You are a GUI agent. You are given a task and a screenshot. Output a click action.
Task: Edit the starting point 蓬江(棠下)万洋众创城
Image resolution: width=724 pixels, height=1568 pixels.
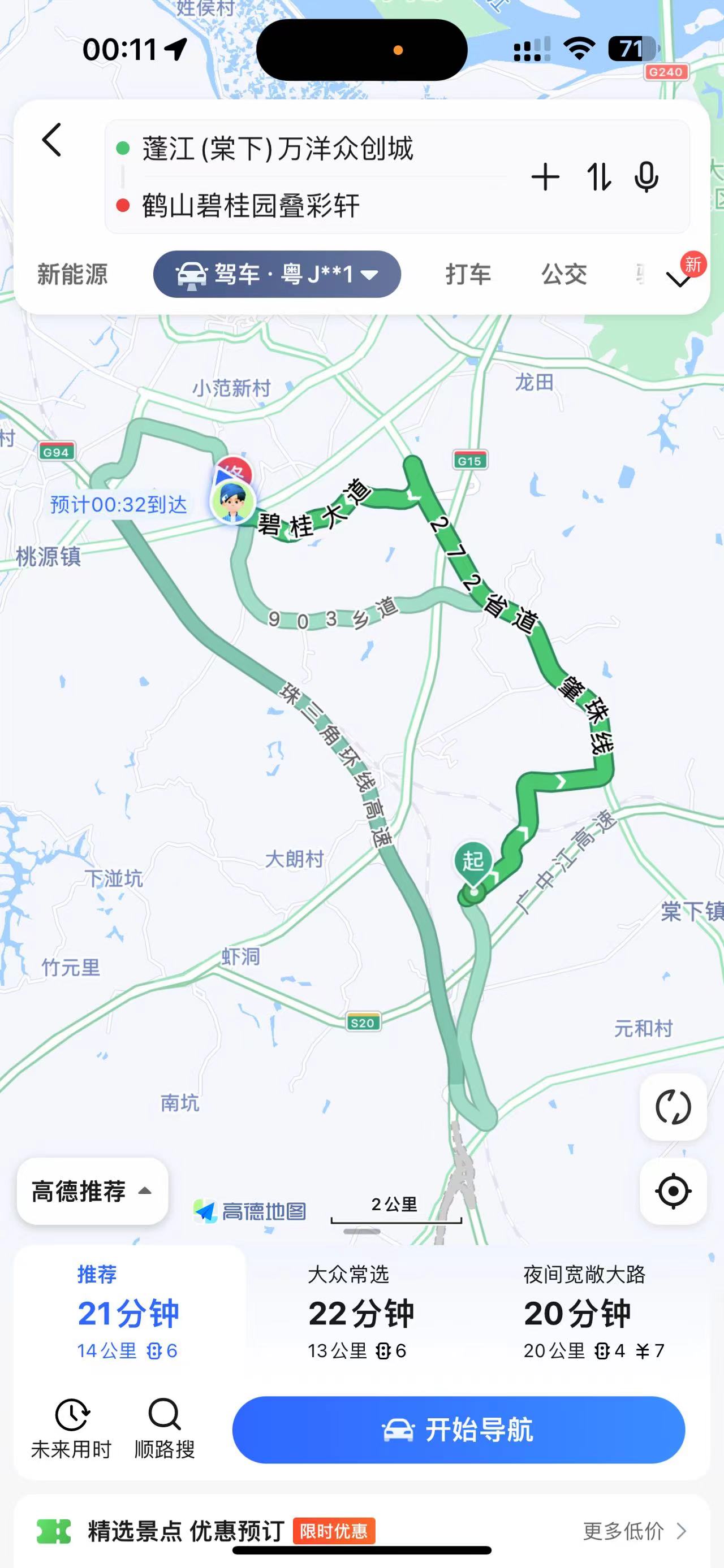point(278,149)
